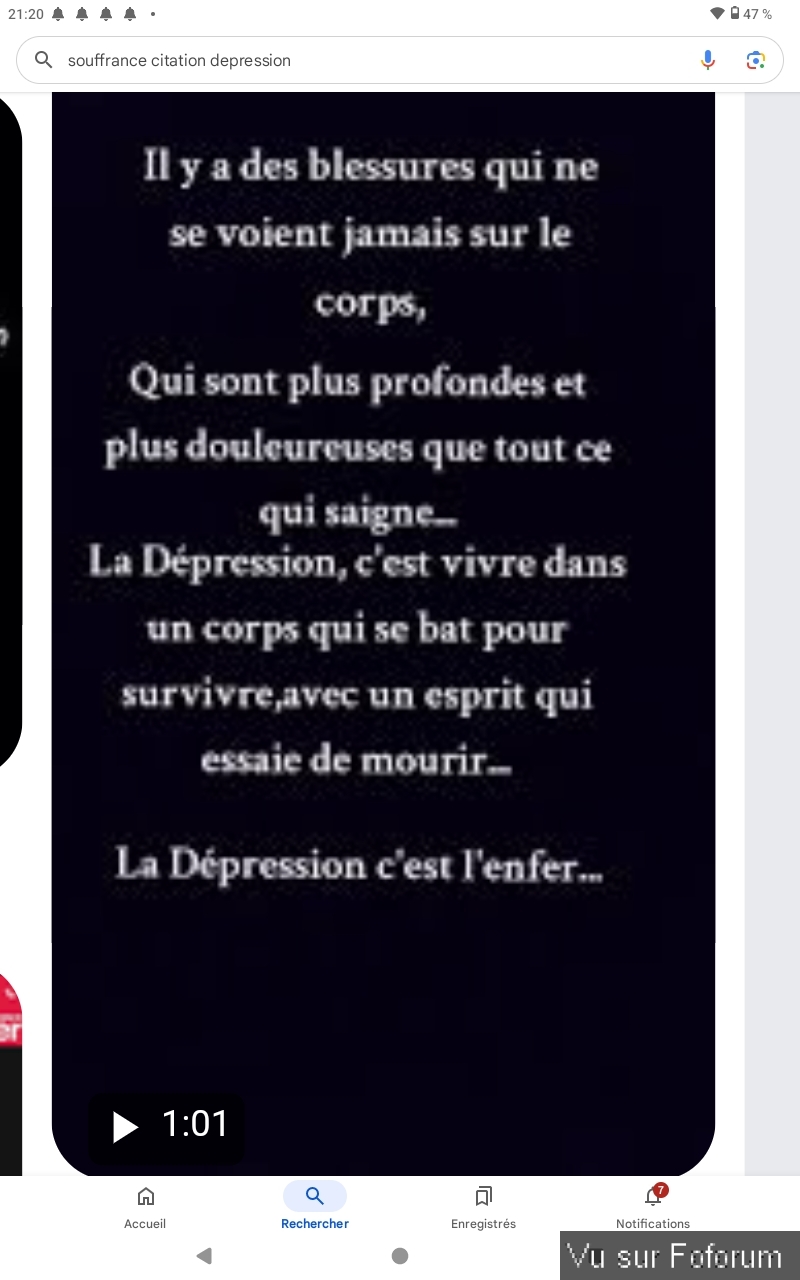Open Notifications with 7 unread
The image size is (800, 1280).
(653, 1205)
